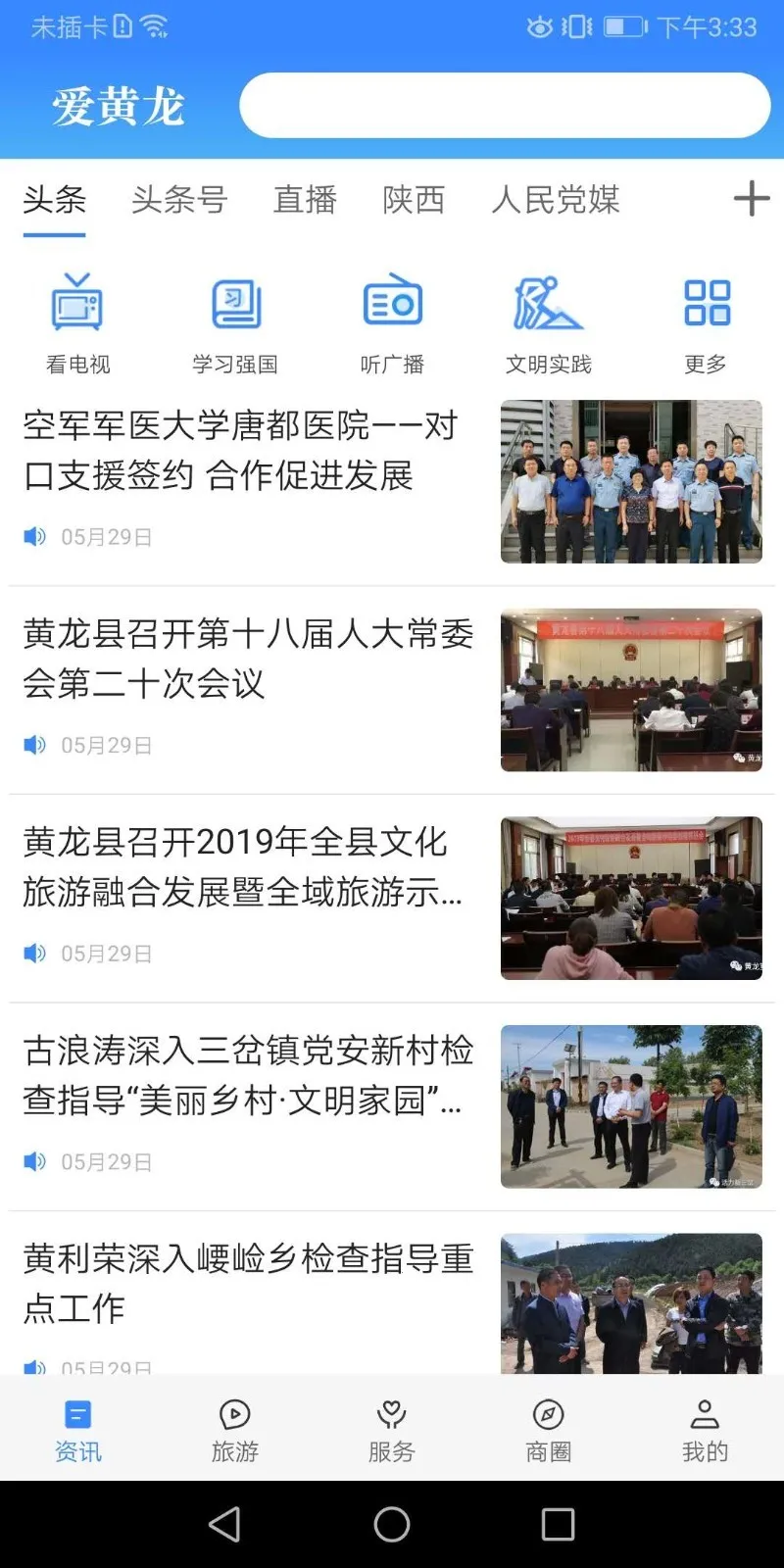The width and height of the screenshot is (784, 1568).
Task: Open the 我的 profile tab
Action: tap(706, 1430)
